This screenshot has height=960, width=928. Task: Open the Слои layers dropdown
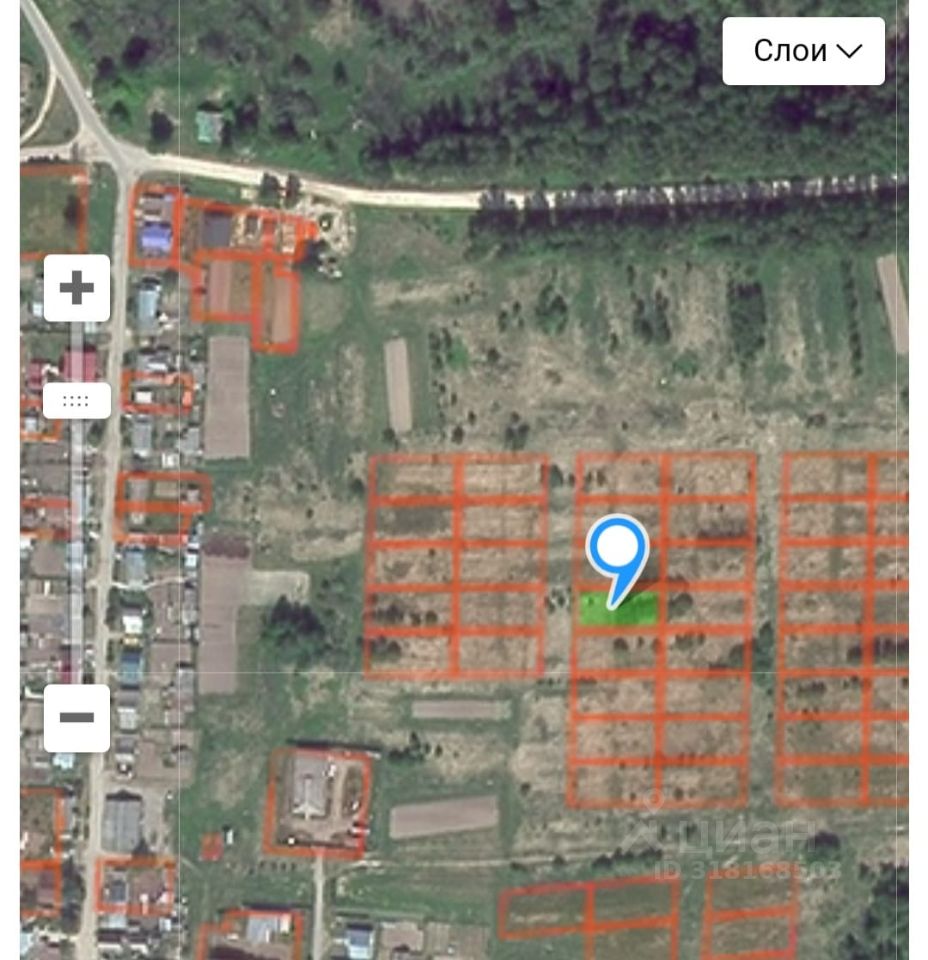point(803,51)
